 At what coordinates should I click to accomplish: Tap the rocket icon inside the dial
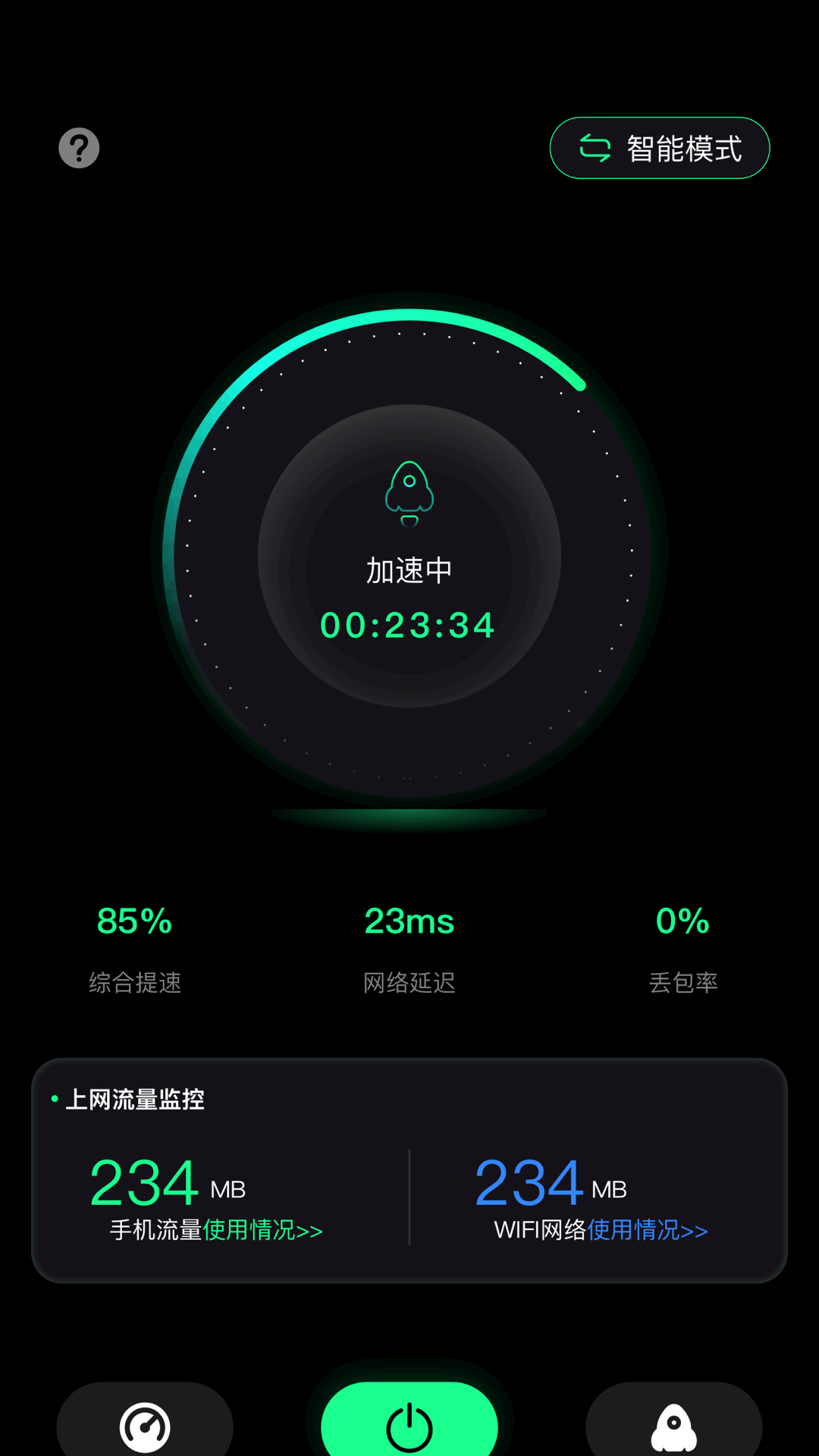pyautogui.click(x=409, y=493)
